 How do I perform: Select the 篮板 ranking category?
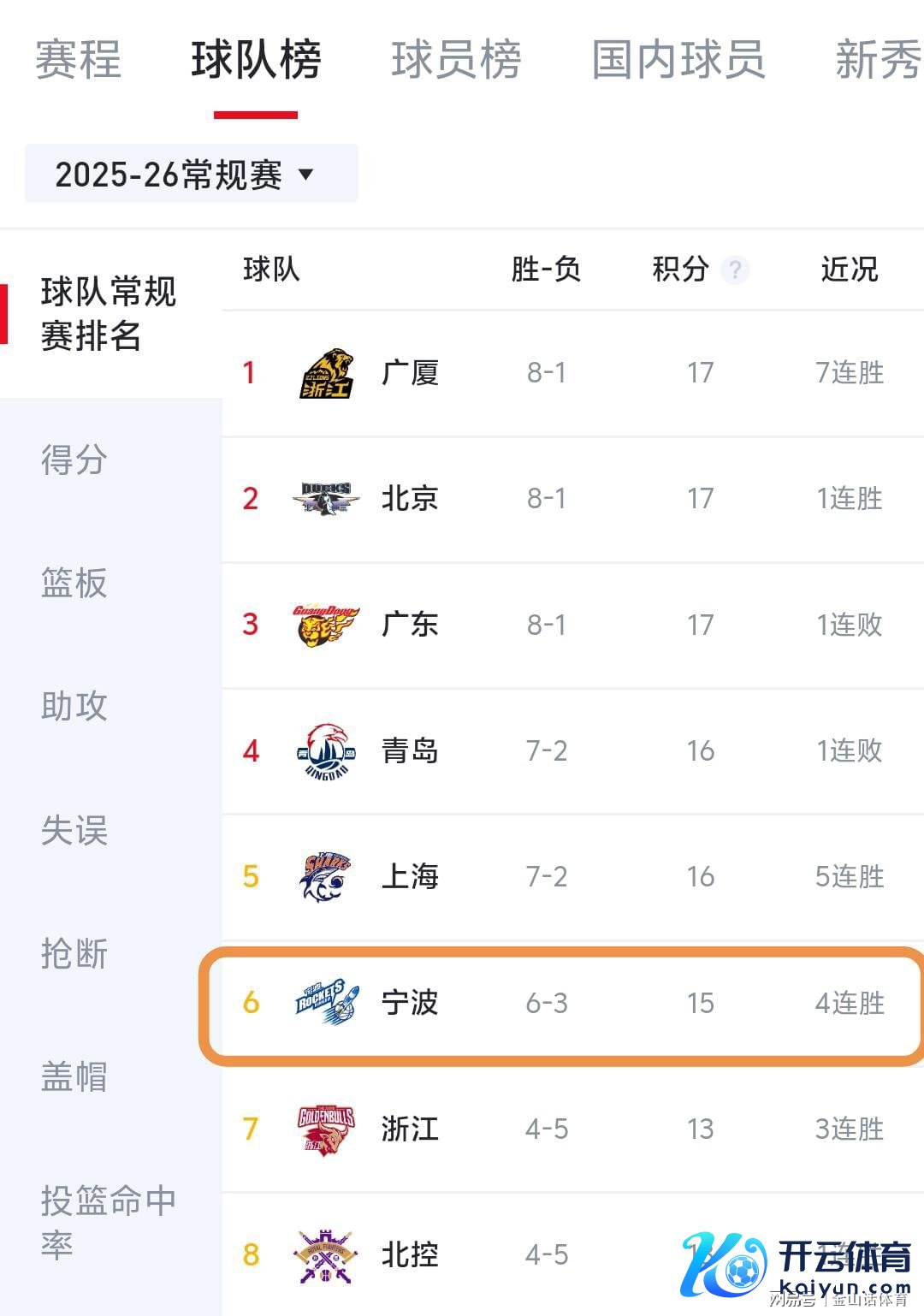pos(74,584)
